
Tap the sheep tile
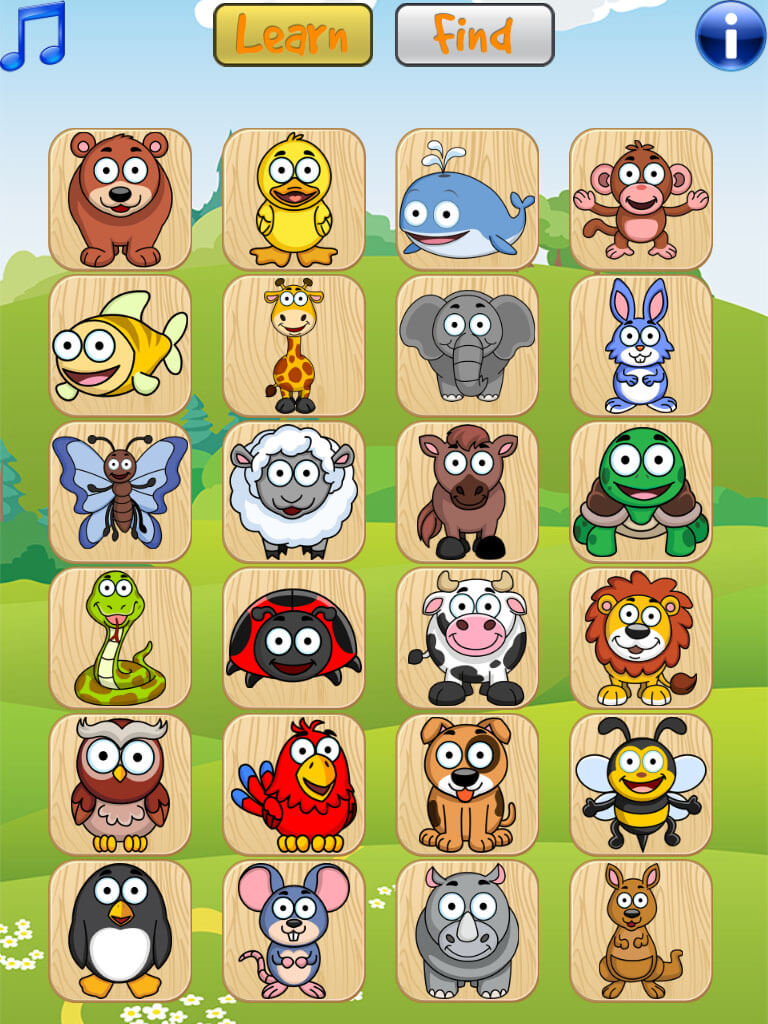(295, 490)
